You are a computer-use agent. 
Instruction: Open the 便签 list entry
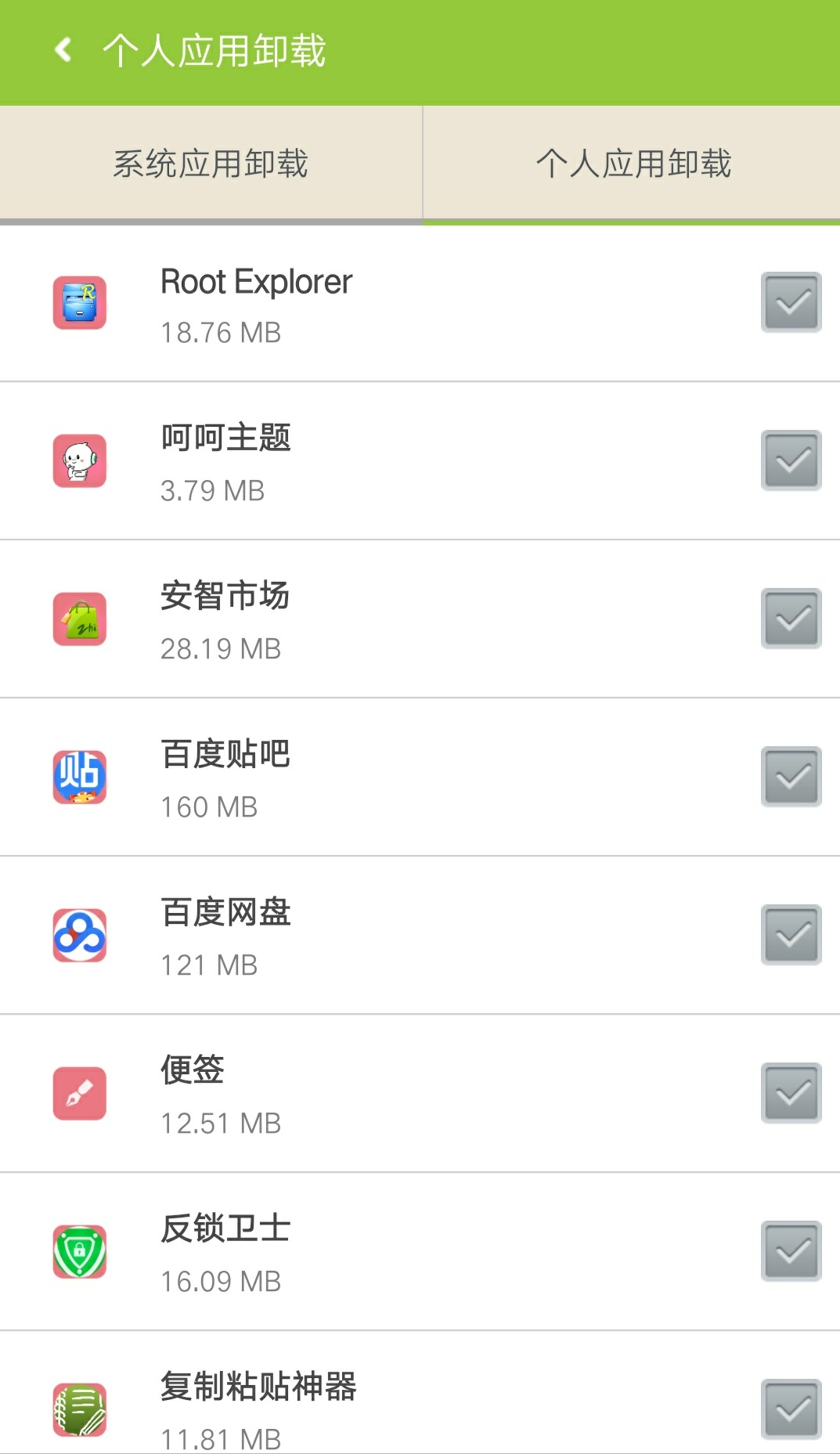[391, 1093]
